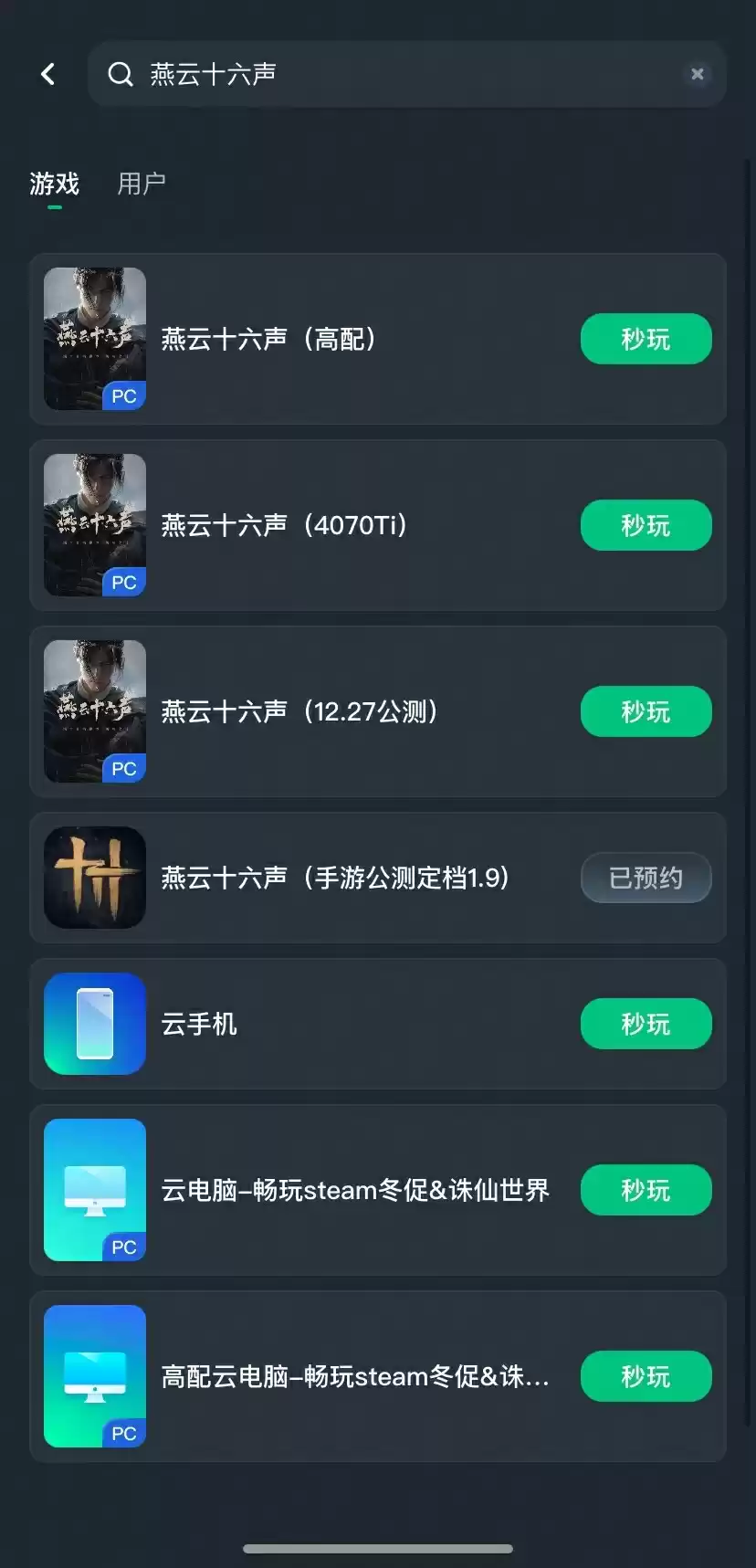756x1568 pixels.
Task: Tap the PC badge on 燕云十六声（4070Ti）thumbnail
Action: pos(128,581)
